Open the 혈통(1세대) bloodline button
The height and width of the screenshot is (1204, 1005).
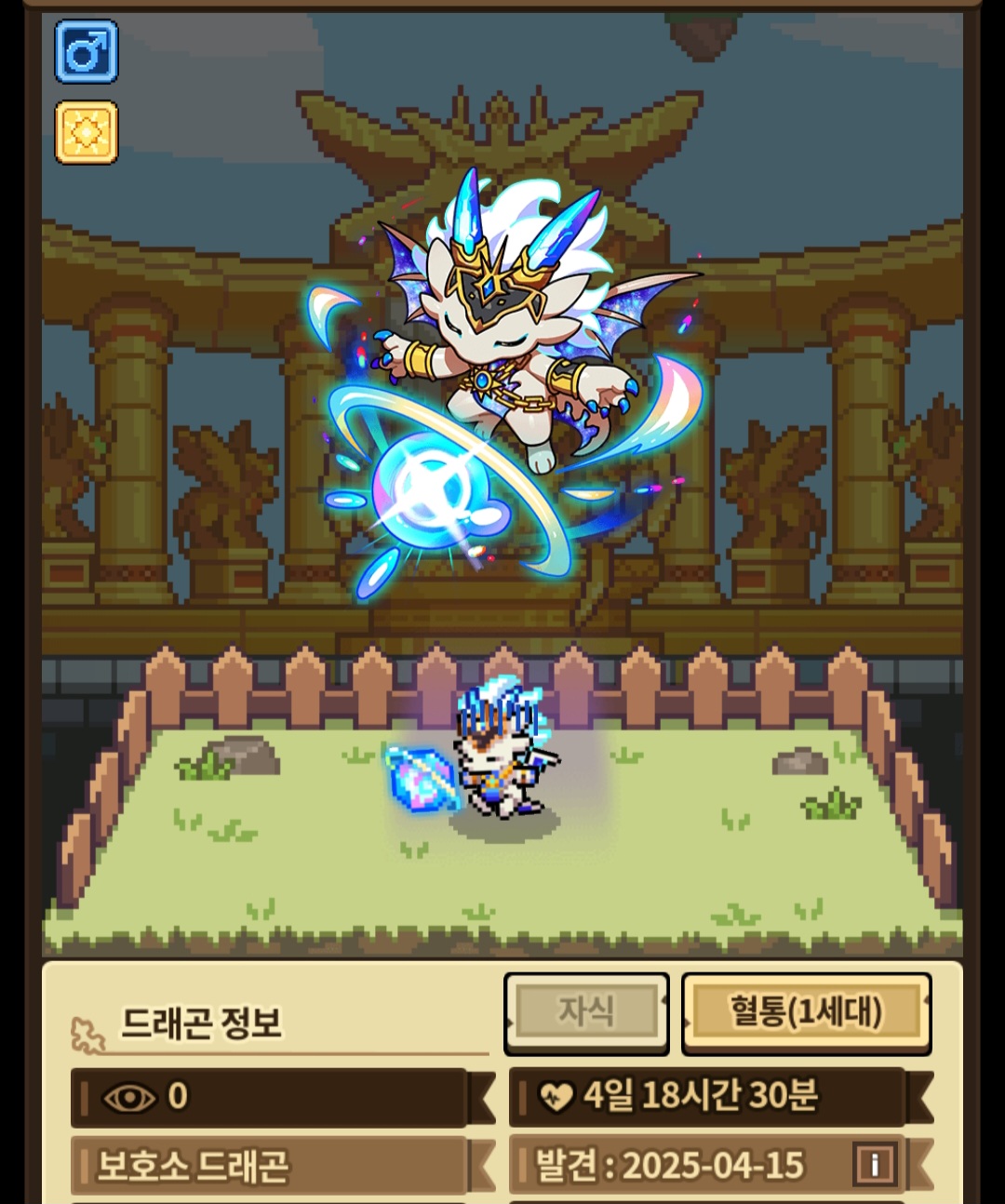point(807,1012)
